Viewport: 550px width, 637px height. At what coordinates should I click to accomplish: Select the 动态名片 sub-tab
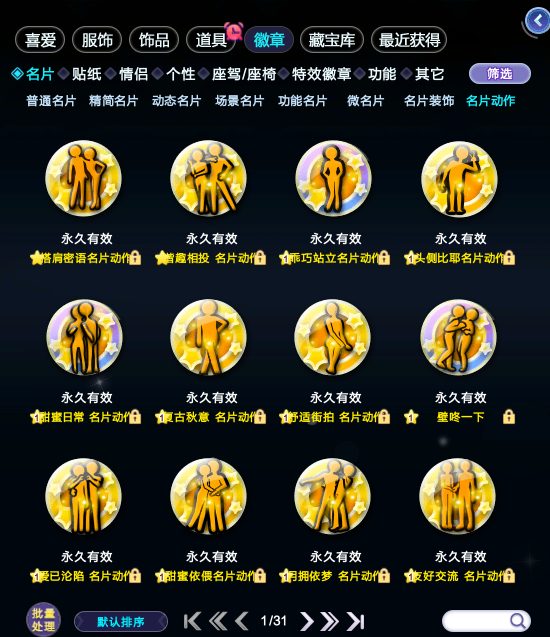coord(176,101)
